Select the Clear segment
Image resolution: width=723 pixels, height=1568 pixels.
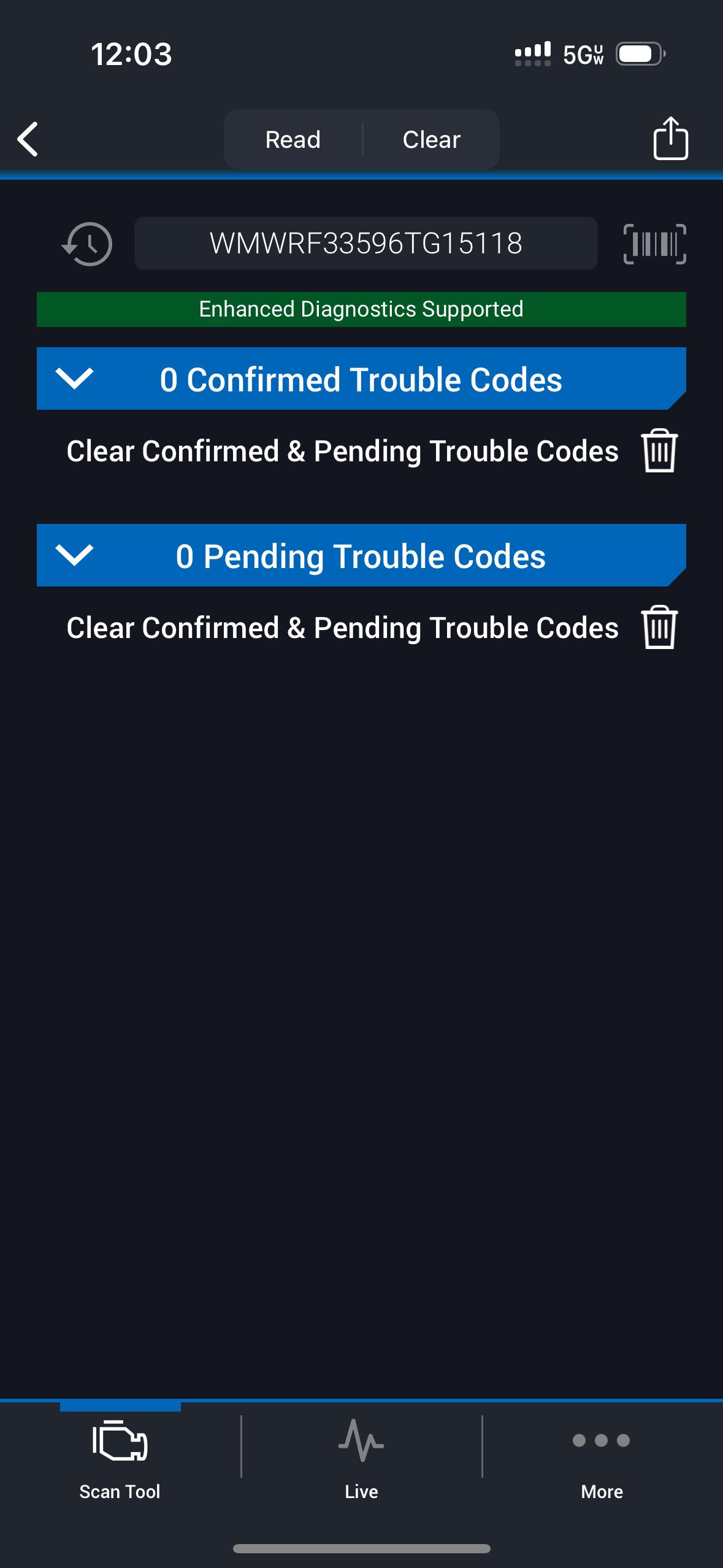[431, 140]
